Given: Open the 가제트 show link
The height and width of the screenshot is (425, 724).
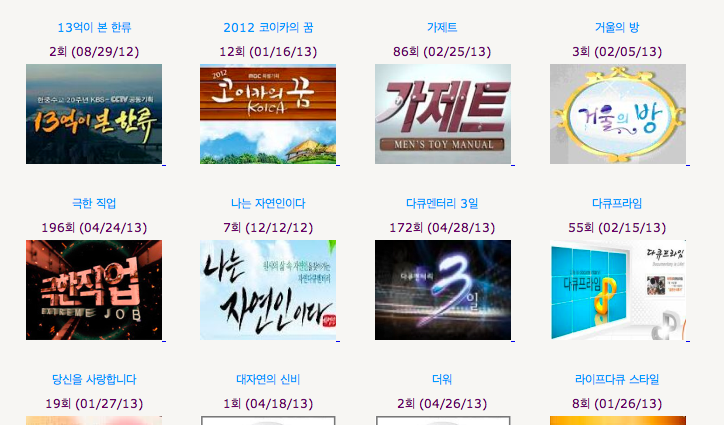Looking at the screenshot, I should tap(442, 27).
